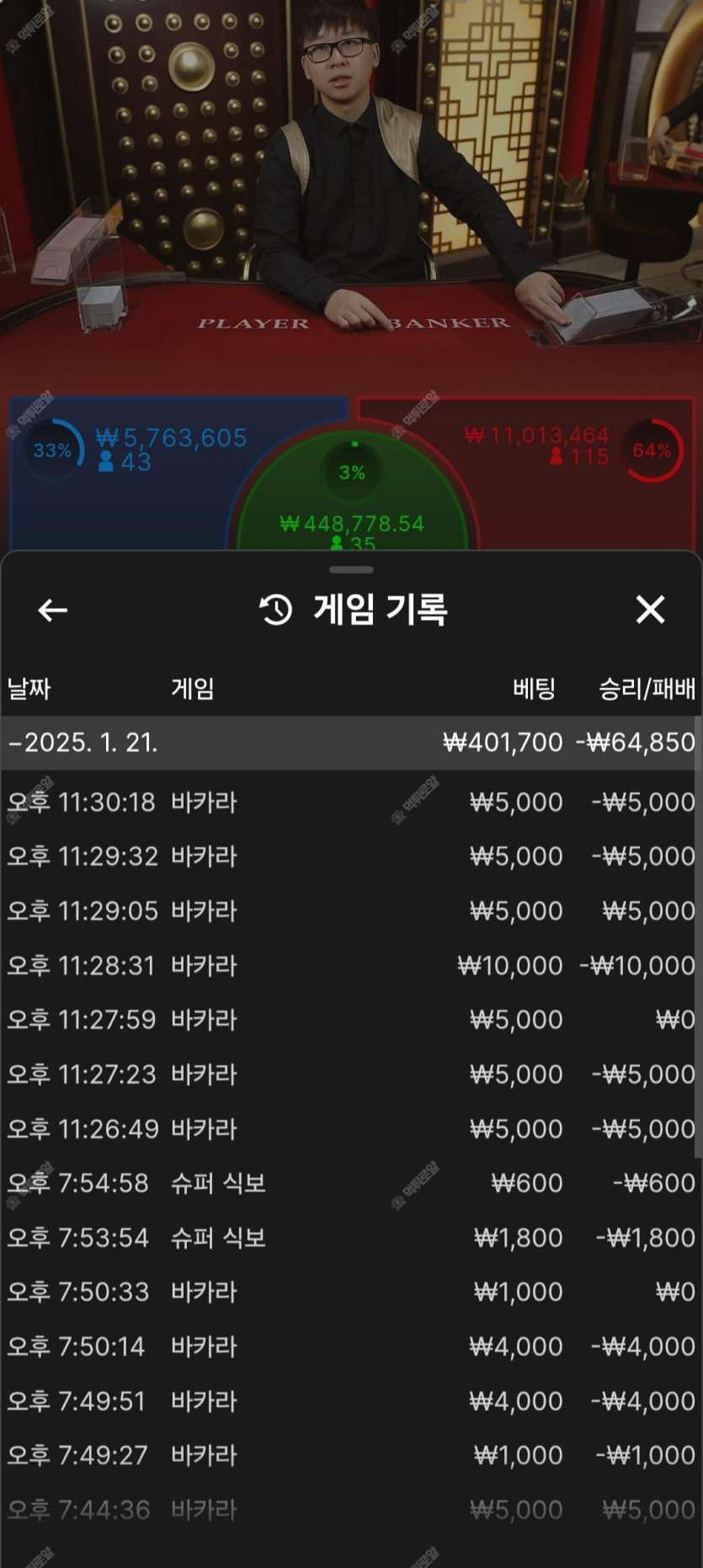Screen dimensions: 703x1568
Task: Open the 오후 11:29:32 baccarat record
Action: [x=350, y=856]
